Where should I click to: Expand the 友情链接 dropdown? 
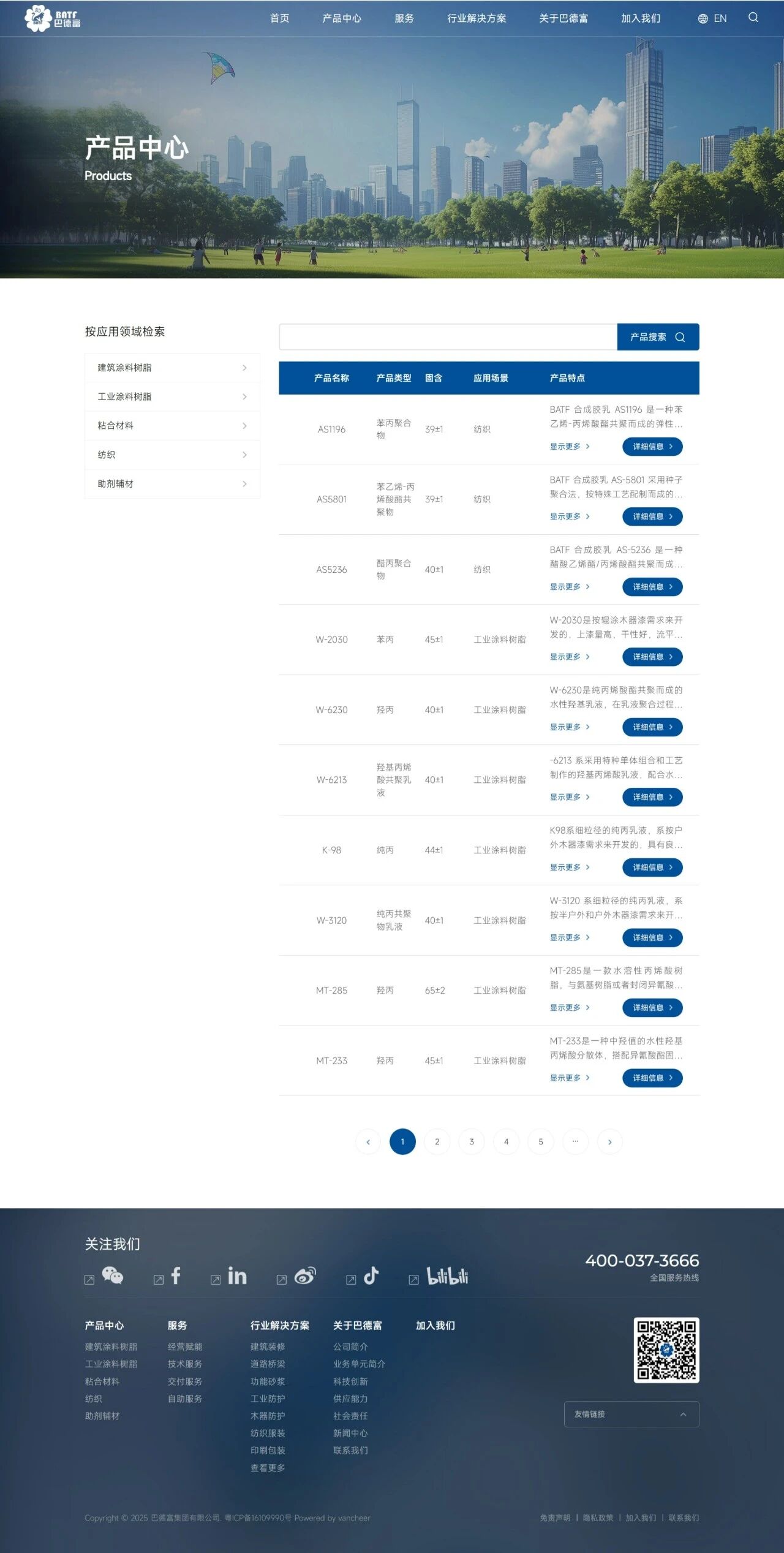click(631, 1414)
